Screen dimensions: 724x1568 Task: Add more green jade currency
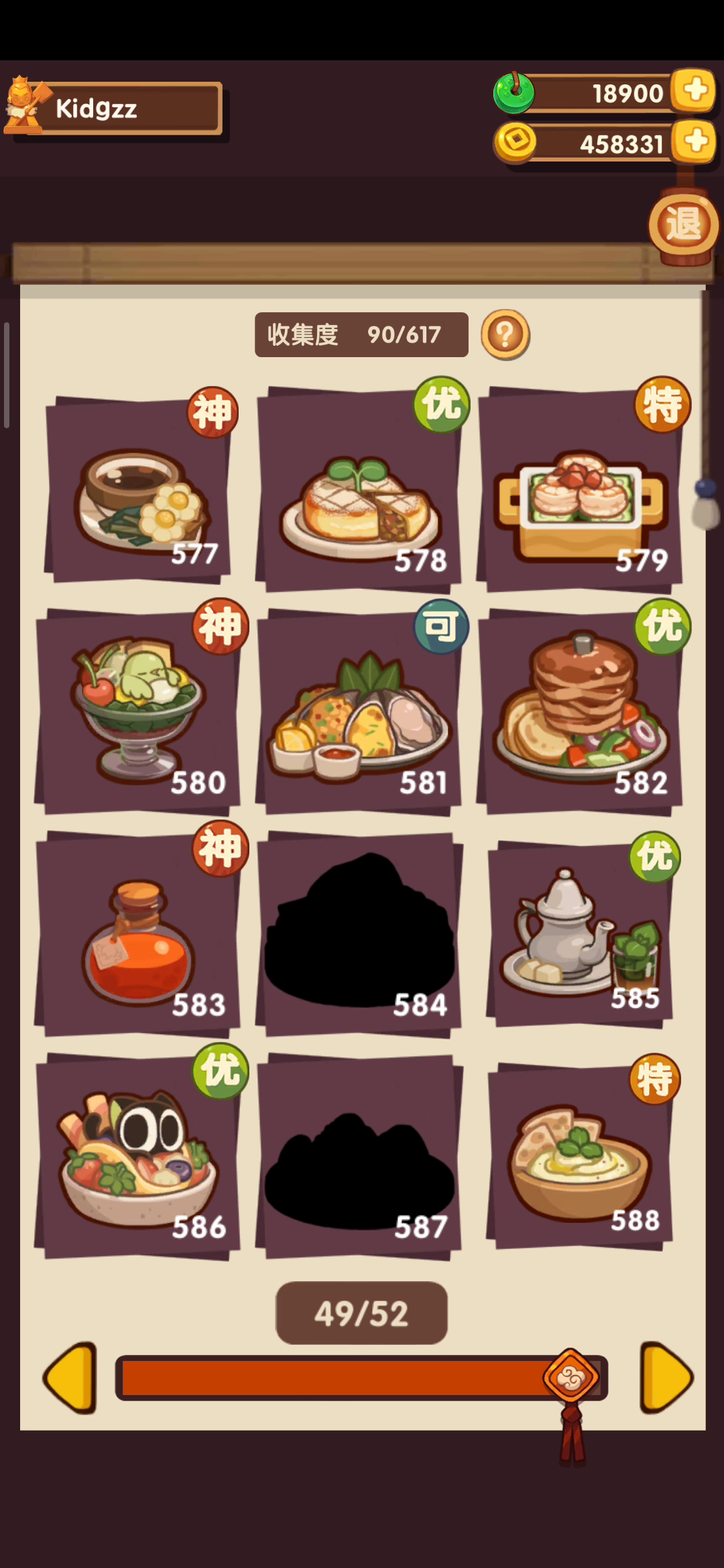click(x=695, y=90)
